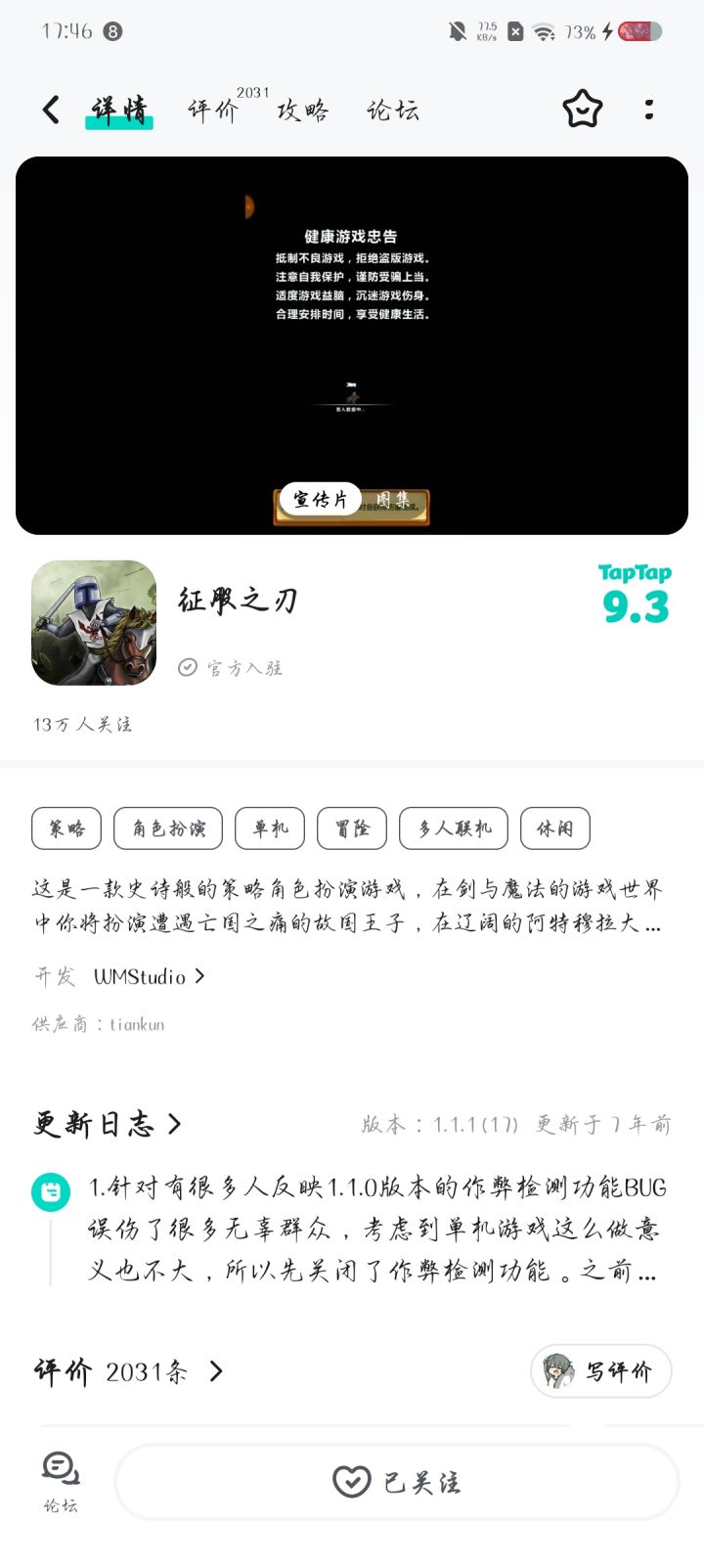Image resolution: width=704 pixels, height=1568 pixels.
Task: Open the three-dot overflow menu
Action: pos(649,109)
